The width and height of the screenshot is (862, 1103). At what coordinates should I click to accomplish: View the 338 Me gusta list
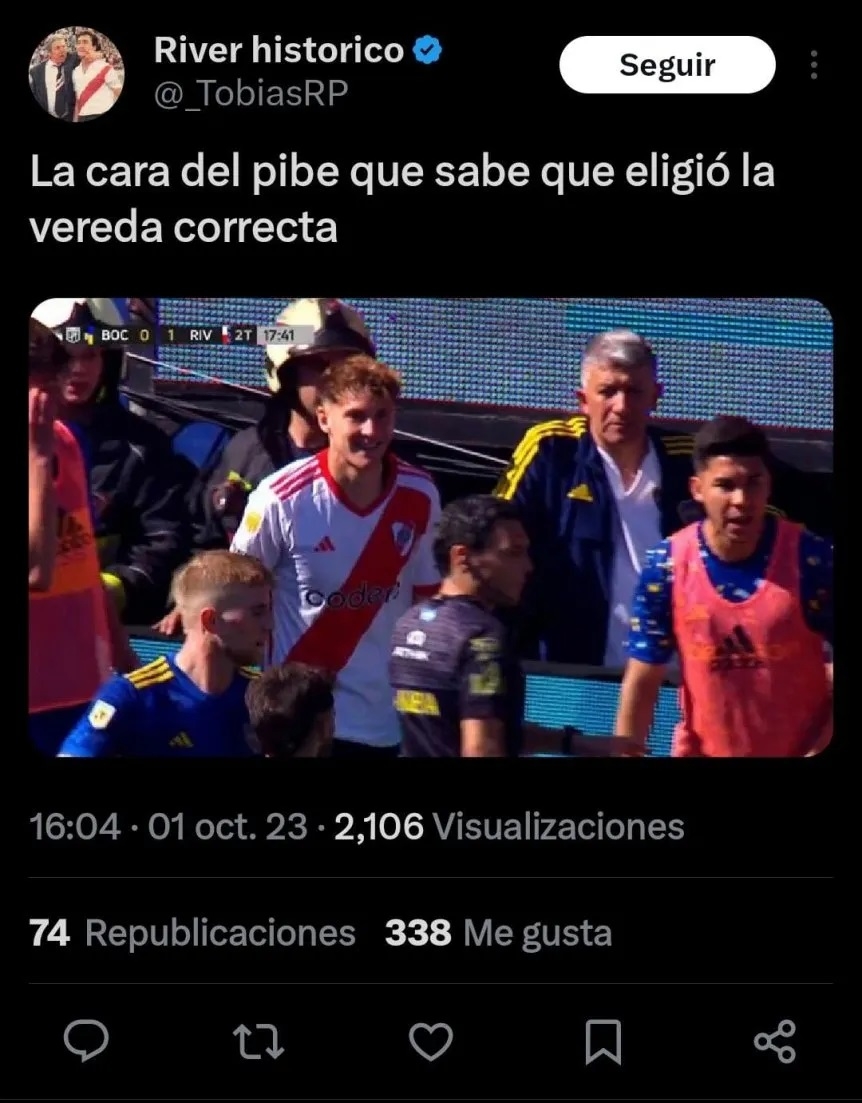pos(498,933)
